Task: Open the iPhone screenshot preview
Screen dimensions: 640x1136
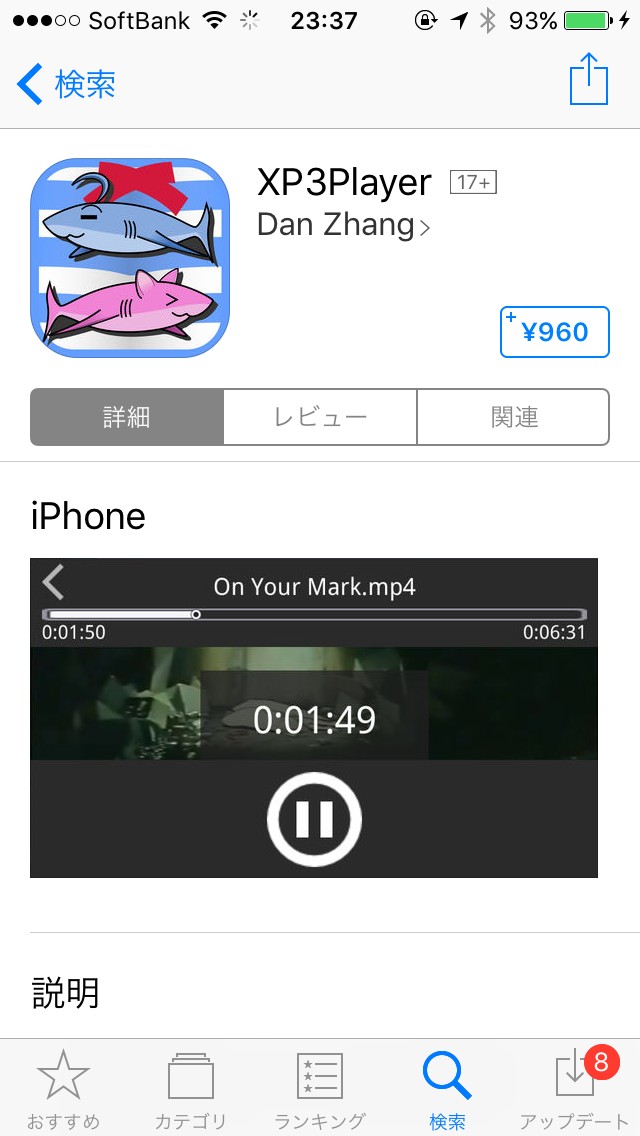Action: [314, 717]
